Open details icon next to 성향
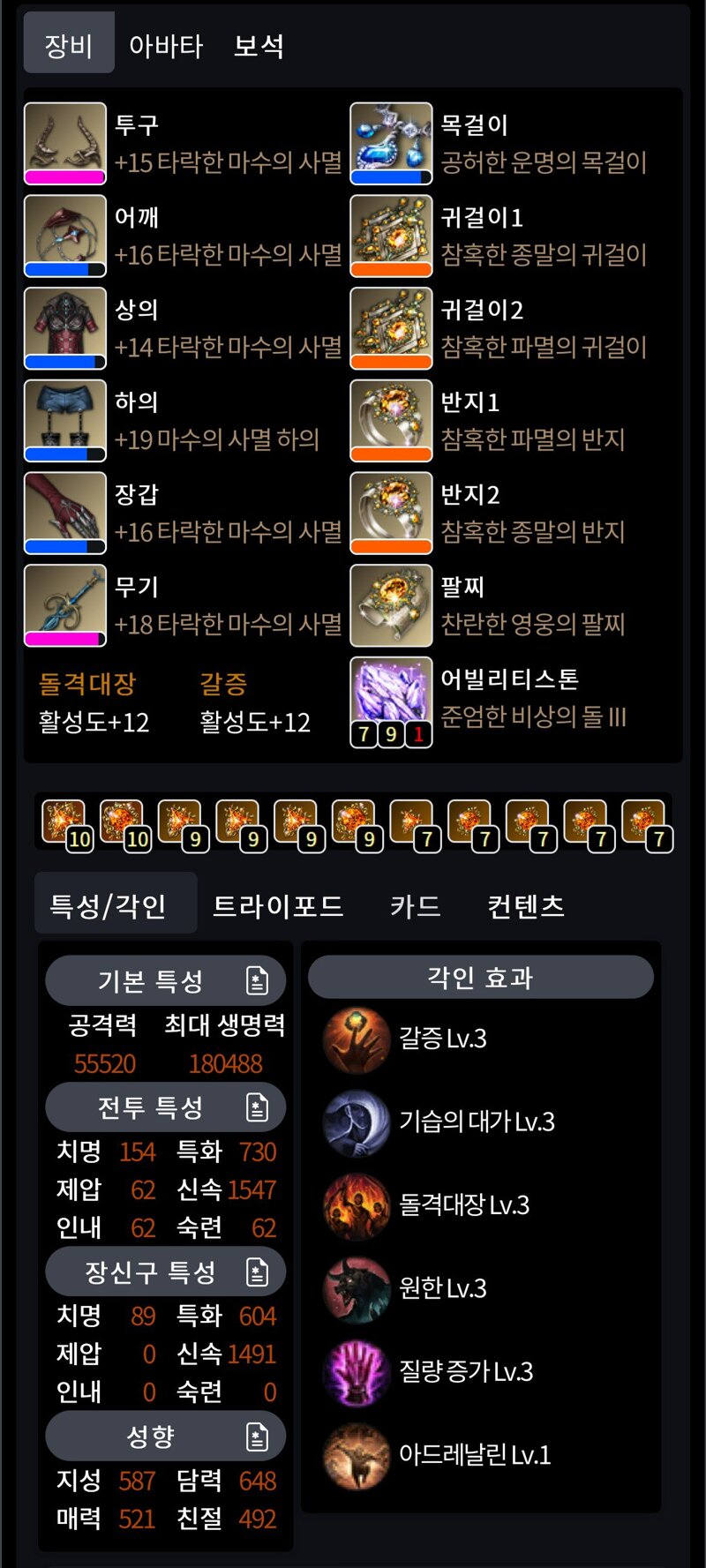Screen dimensions: 706x1568 pos(257,1437)
